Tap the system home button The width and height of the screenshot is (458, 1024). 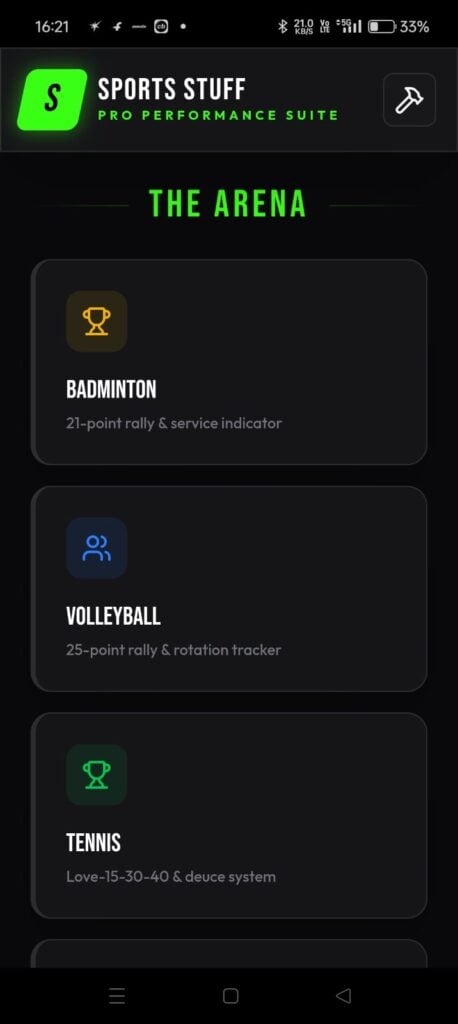(230, 995)
